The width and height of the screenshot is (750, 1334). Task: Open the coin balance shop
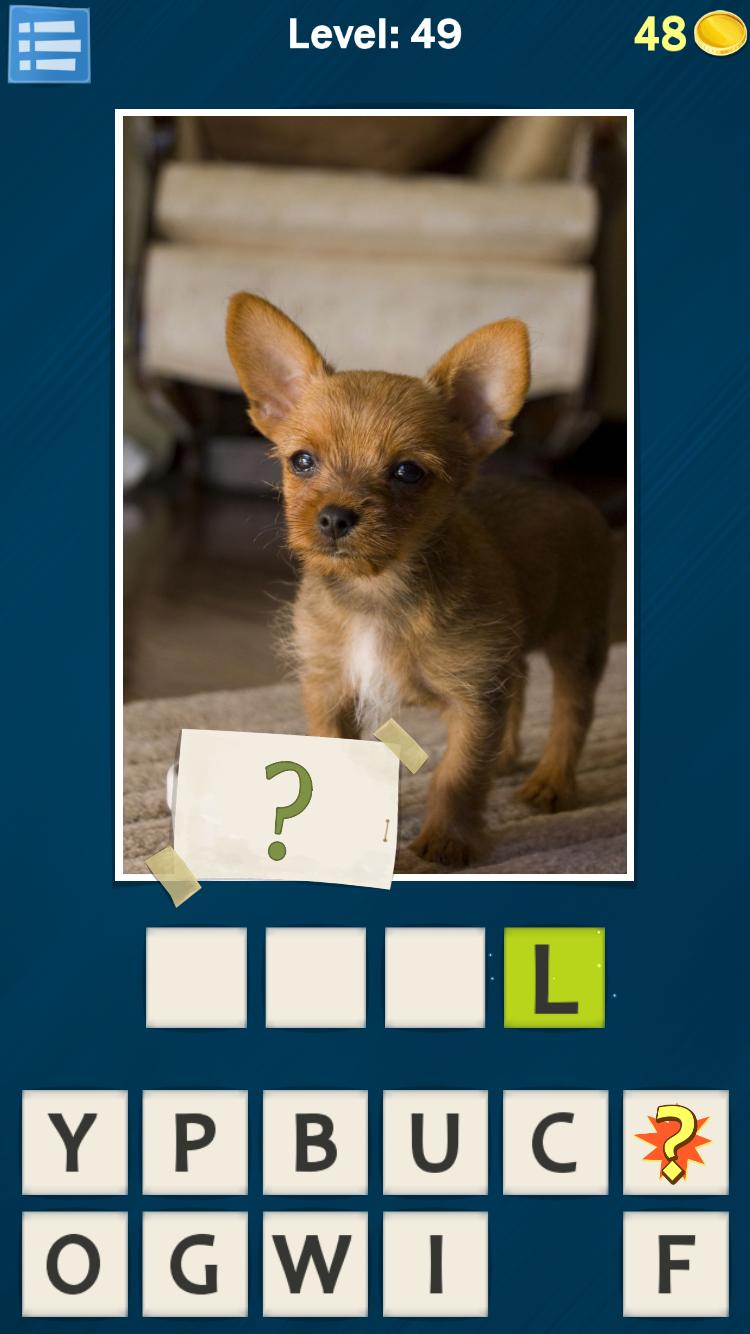[x=690, y=34]
